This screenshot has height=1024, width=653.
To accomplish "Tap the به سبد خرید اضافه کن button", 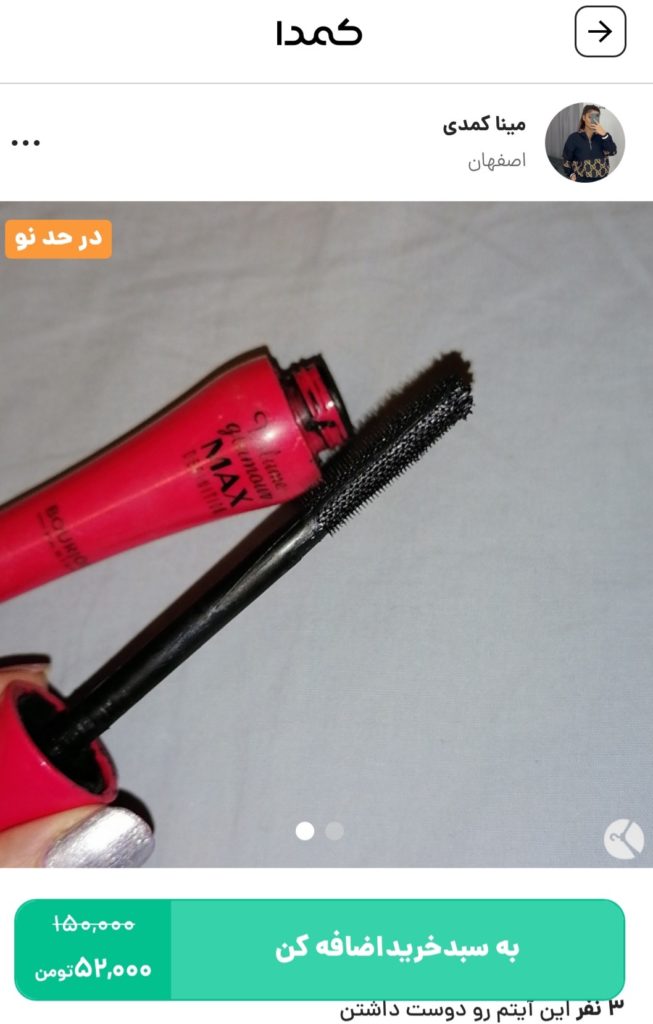I will pyautogui.click(x=397, y=949).
